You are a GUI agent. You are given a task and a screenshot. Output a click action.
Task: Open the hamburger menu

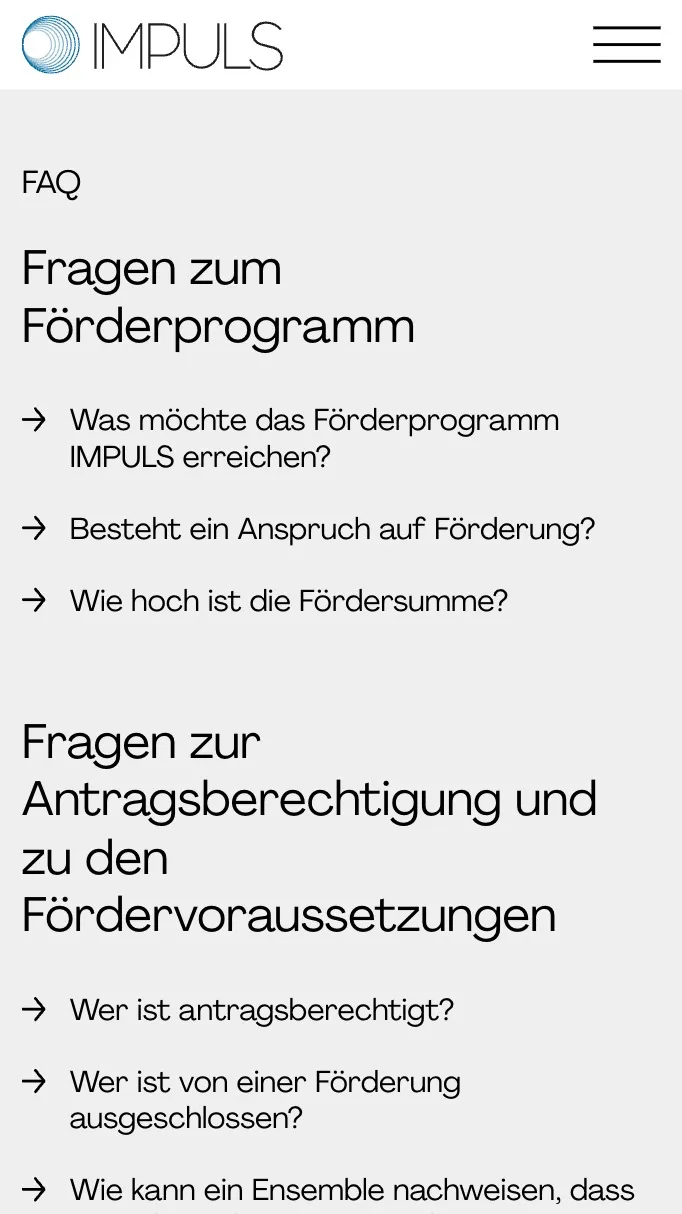[x=626, y=45]
